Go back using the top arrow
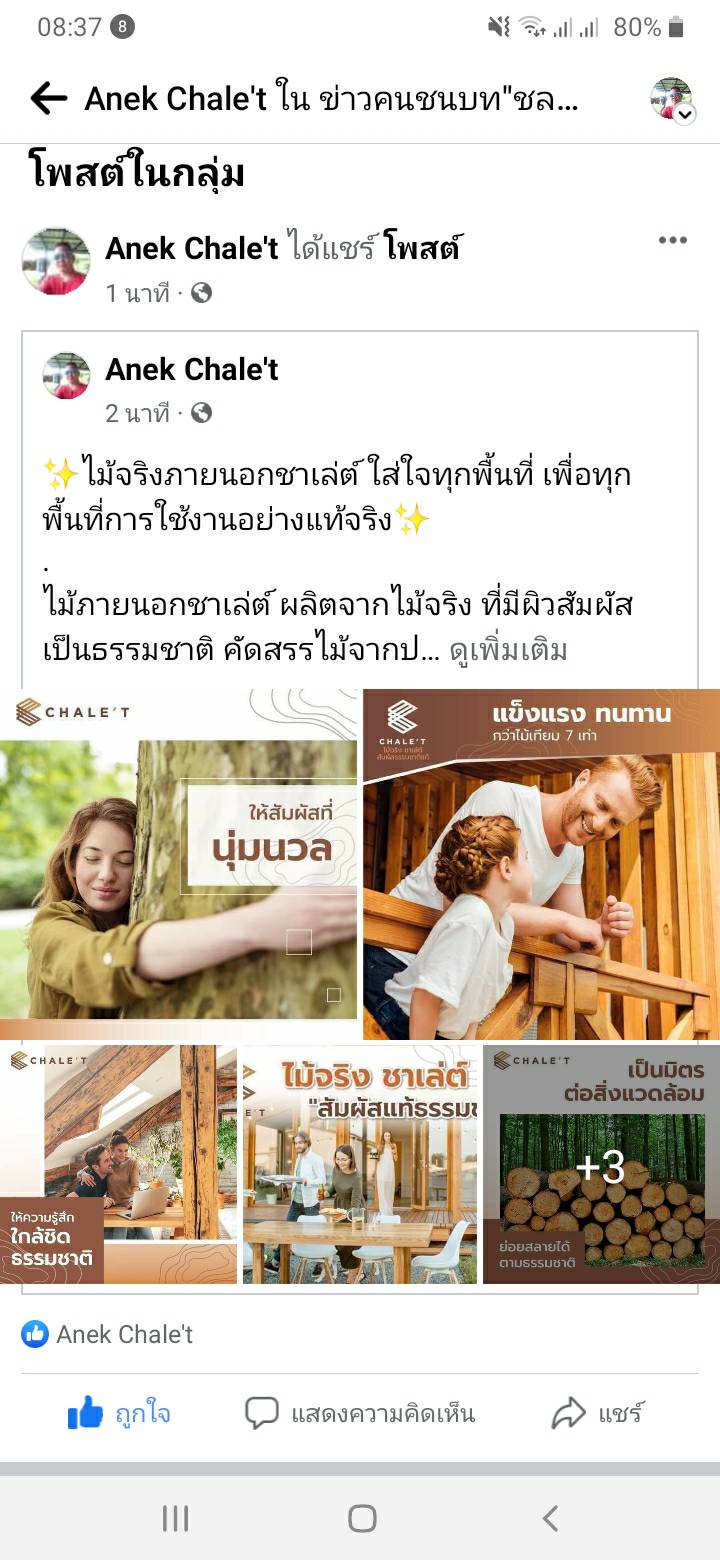 (x=48, y=98)
